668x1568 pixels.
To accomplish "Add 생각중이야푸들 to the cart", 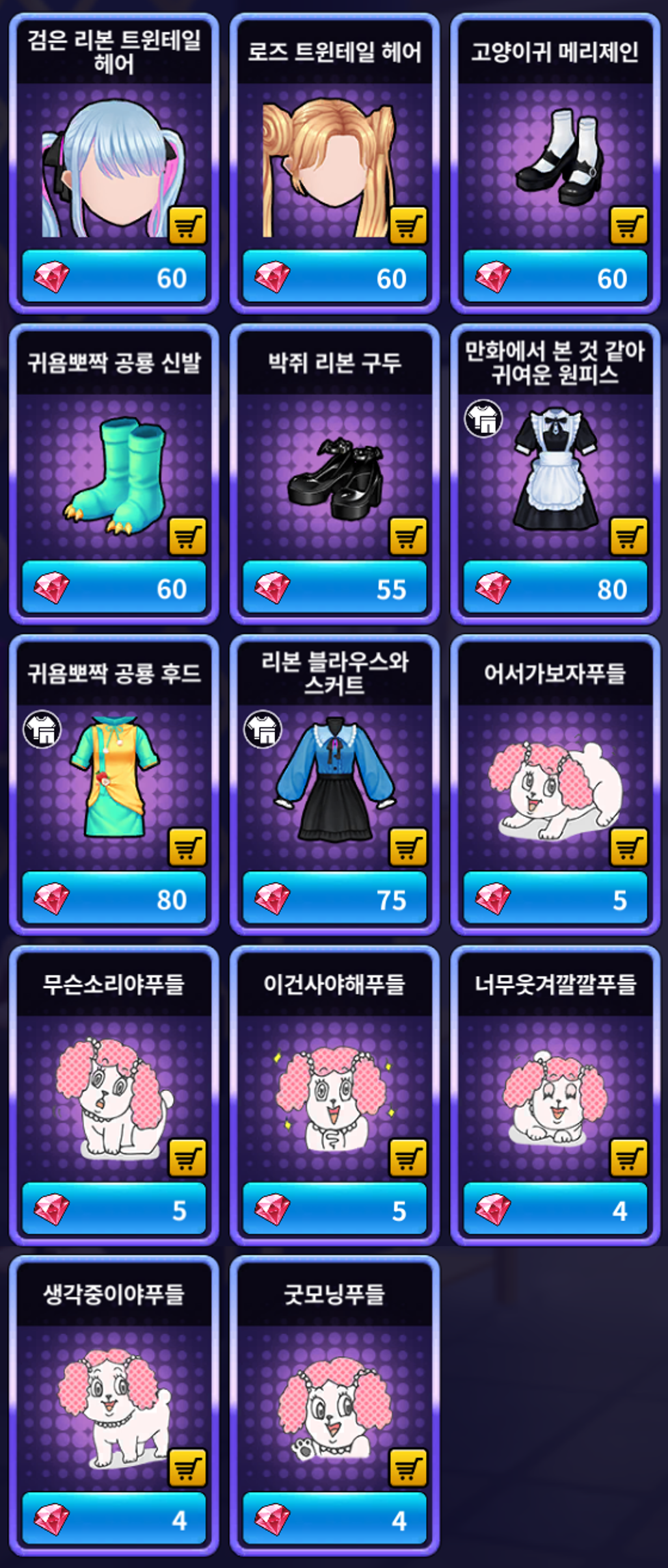I will click(187, 1467).
